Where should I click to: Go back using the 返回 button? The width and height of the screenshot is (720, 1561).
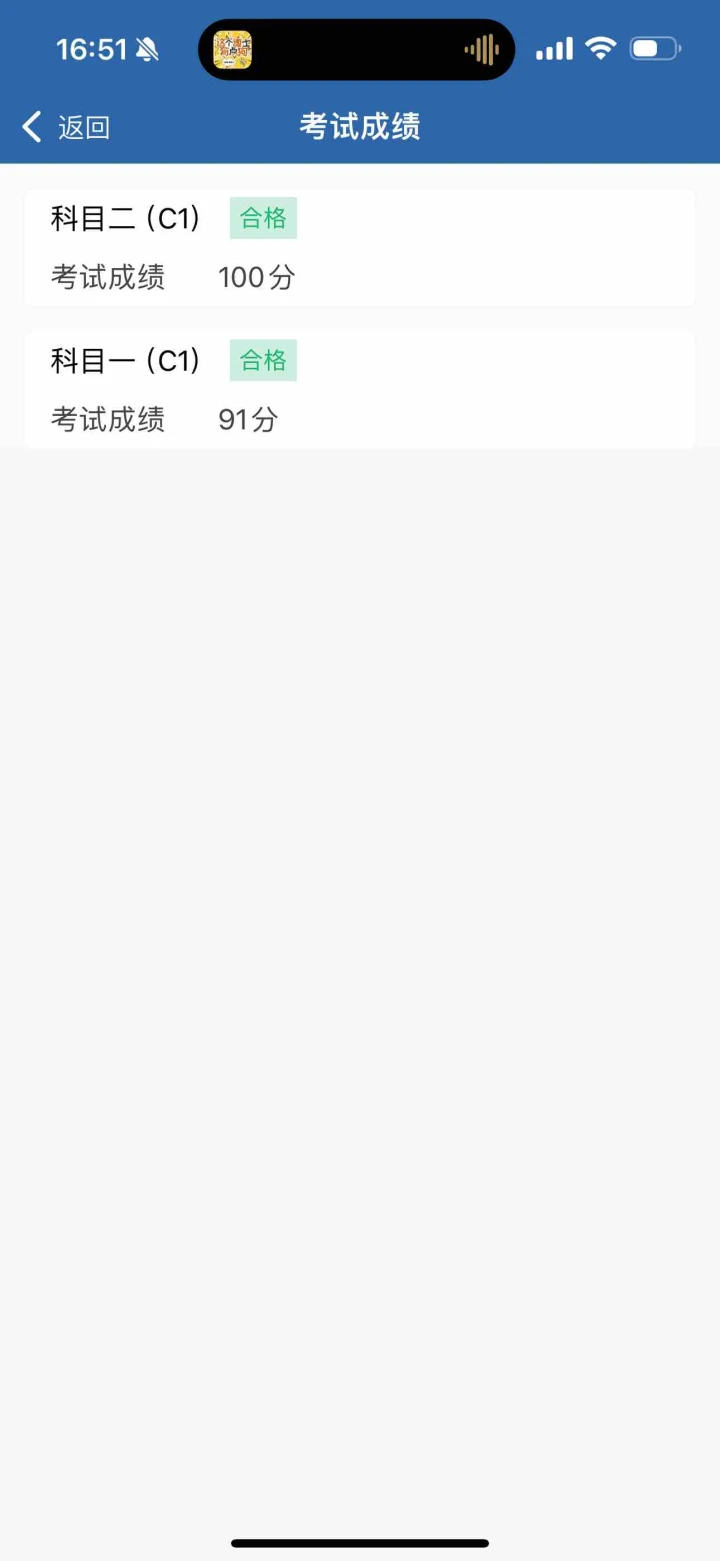coord(66,127)
